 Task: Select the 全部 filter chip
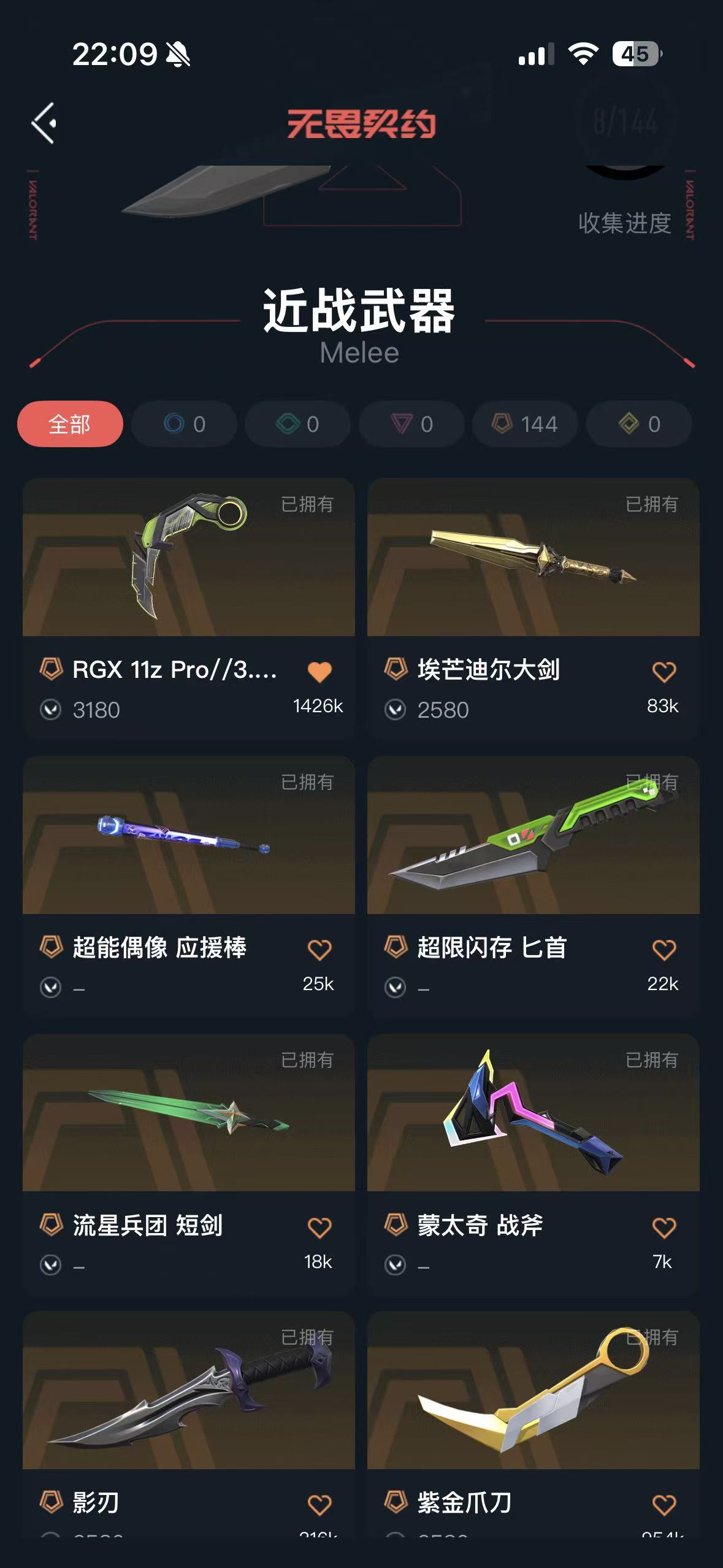pyautogui.click(x=70, y=424)
